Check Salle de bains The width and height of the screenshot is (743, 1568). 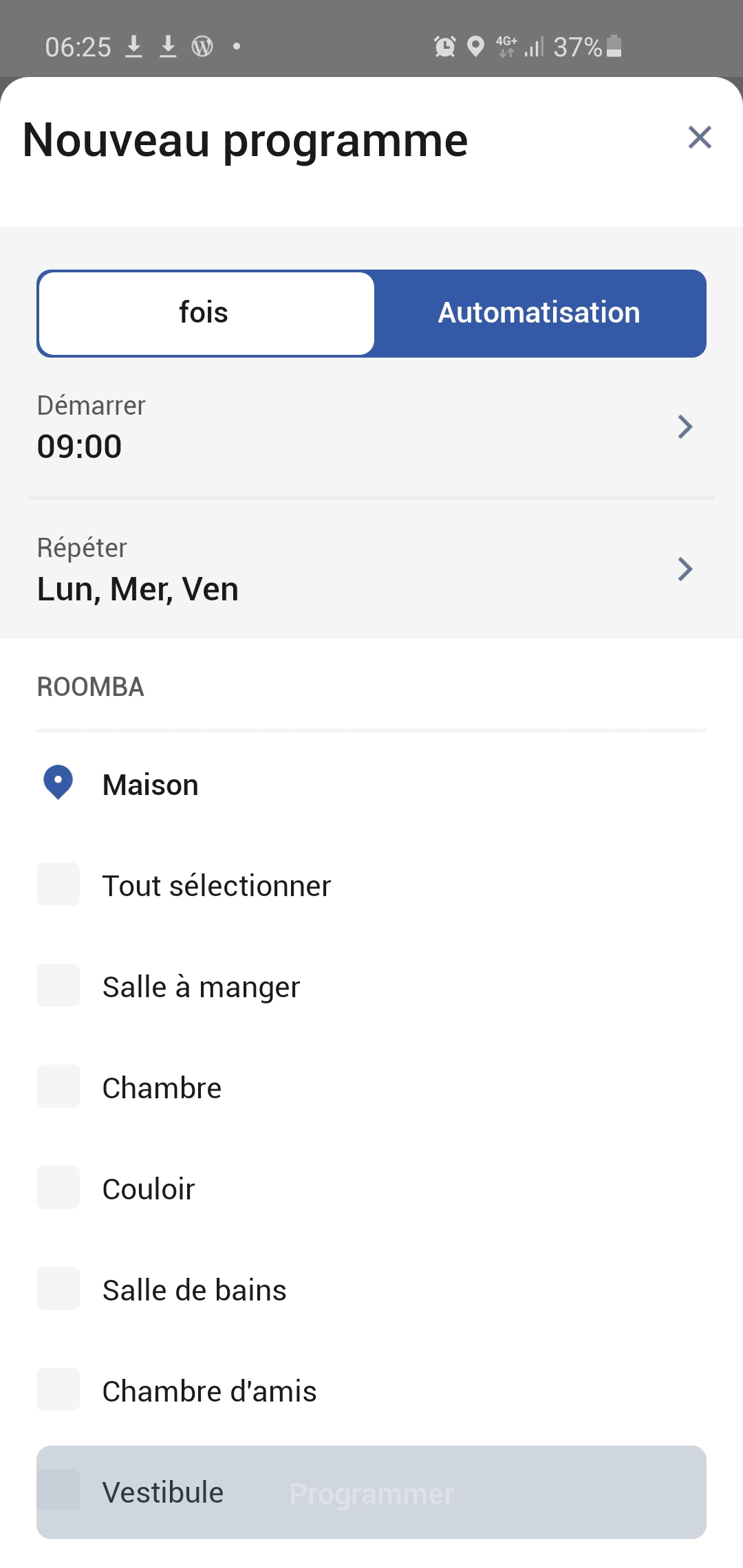[58, 1289]
